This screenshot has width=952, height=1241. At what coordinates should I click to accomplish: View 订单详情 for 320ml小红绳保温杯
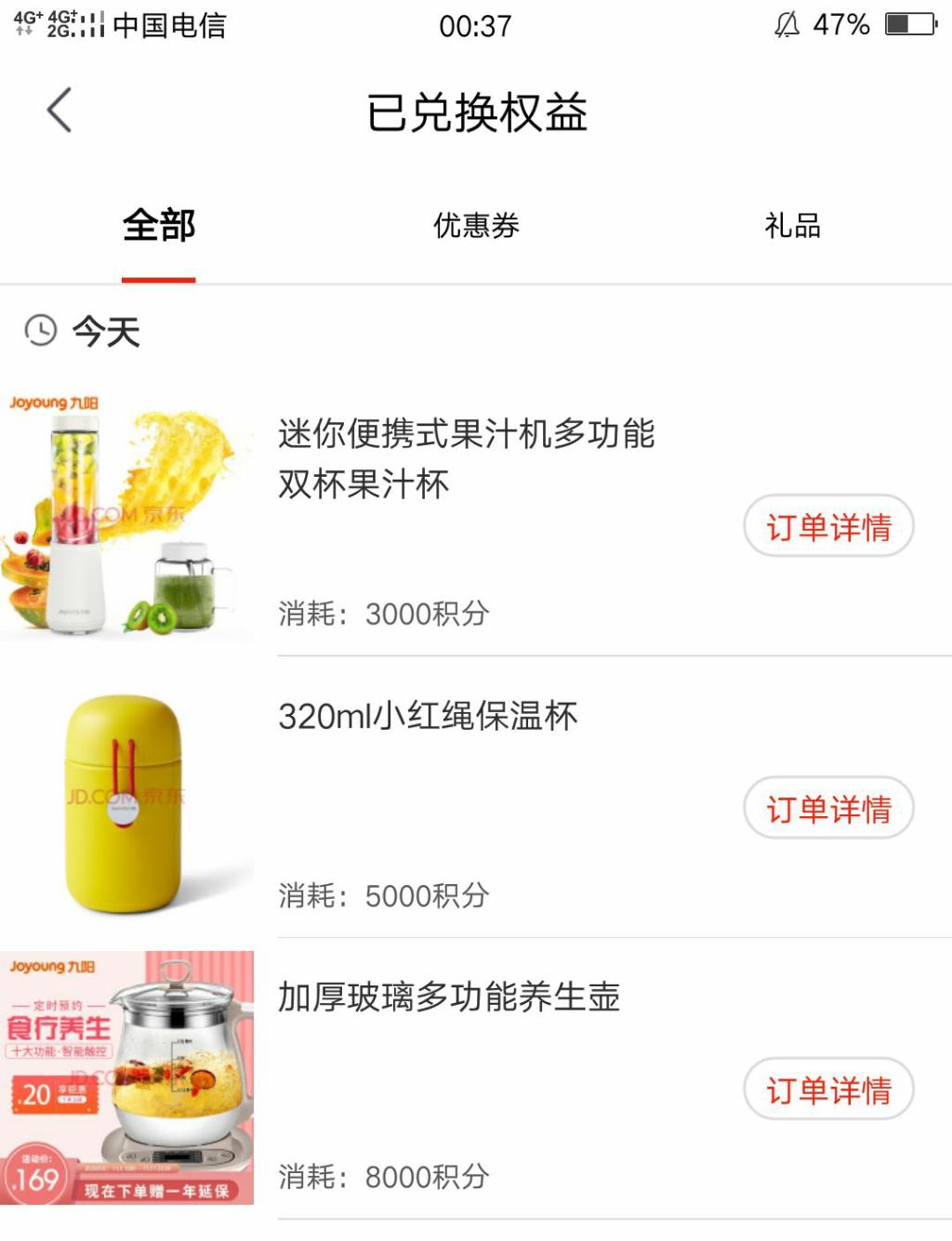(x=828, y=808)
